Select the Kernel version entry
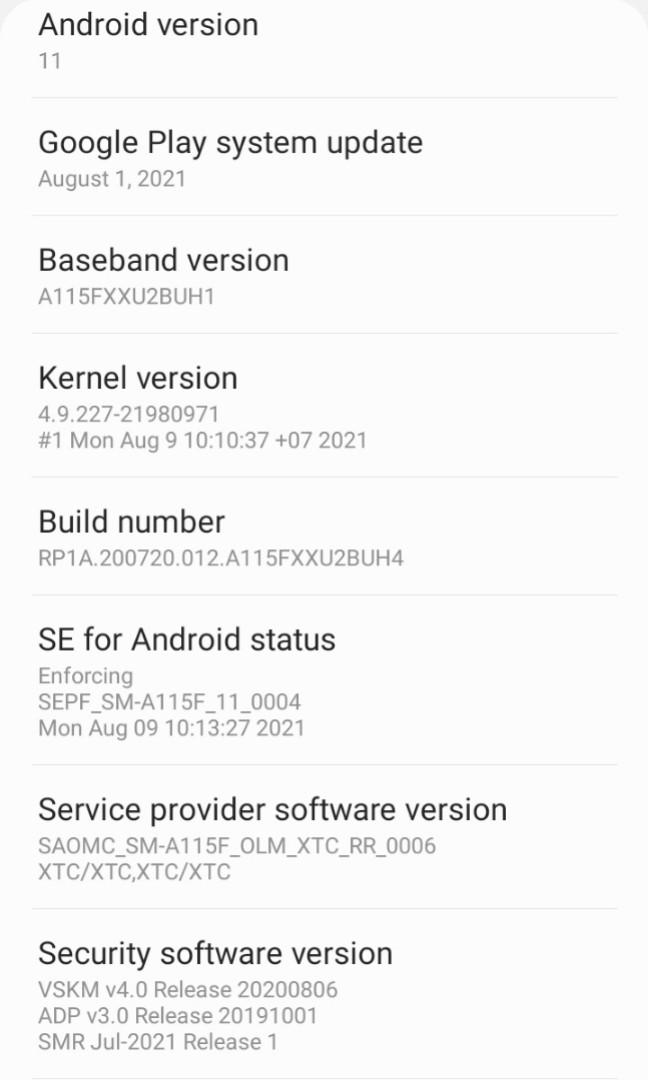Screen dimensions: 648x1080 tap(324, 406)
